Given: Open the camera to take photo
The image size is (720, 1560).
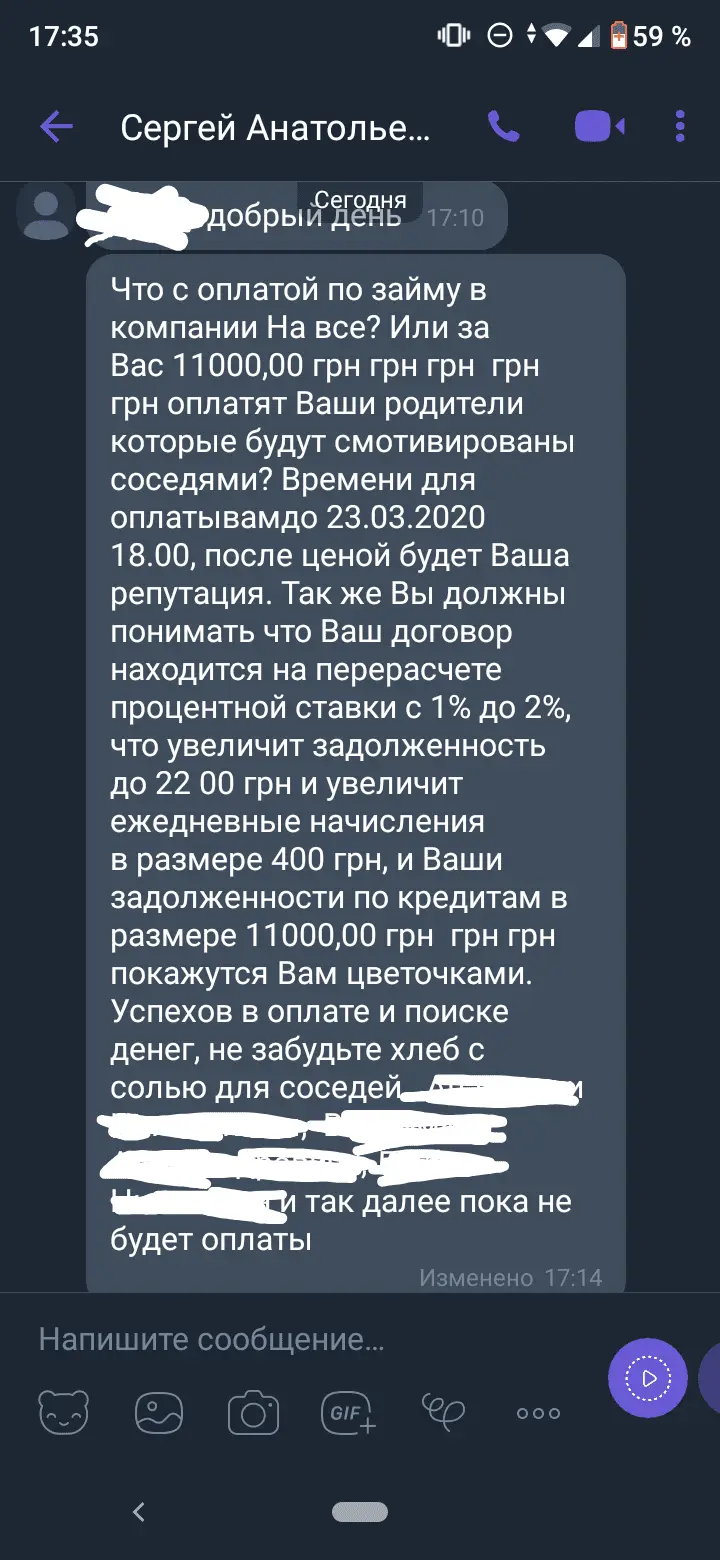Looking at the screenshot, I should 253,1413.
